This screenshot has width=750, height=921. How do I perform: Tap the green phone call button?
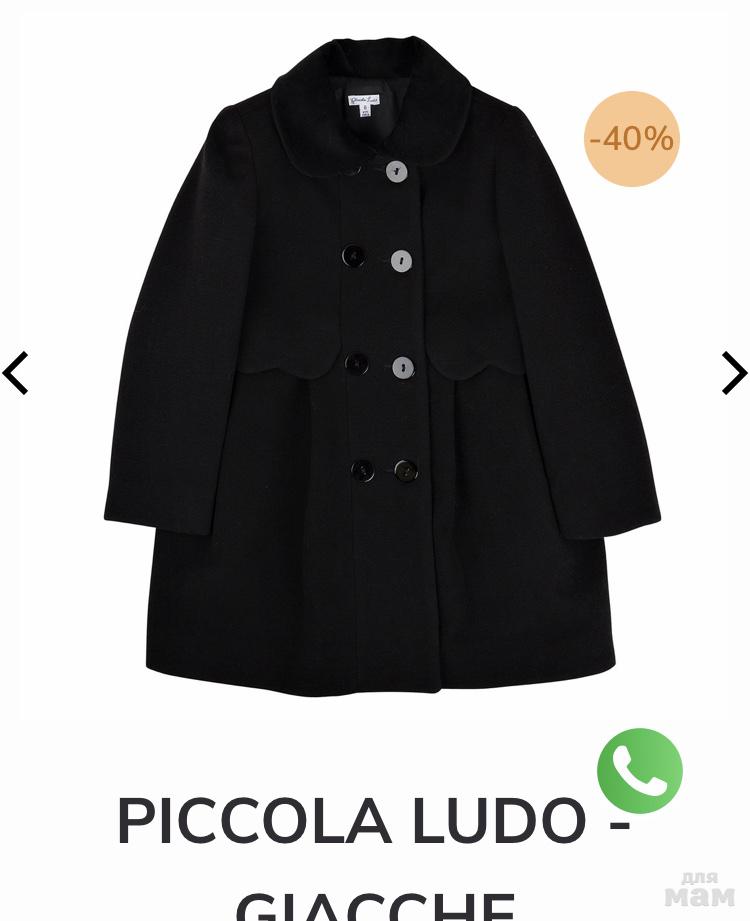coord(640,770)
